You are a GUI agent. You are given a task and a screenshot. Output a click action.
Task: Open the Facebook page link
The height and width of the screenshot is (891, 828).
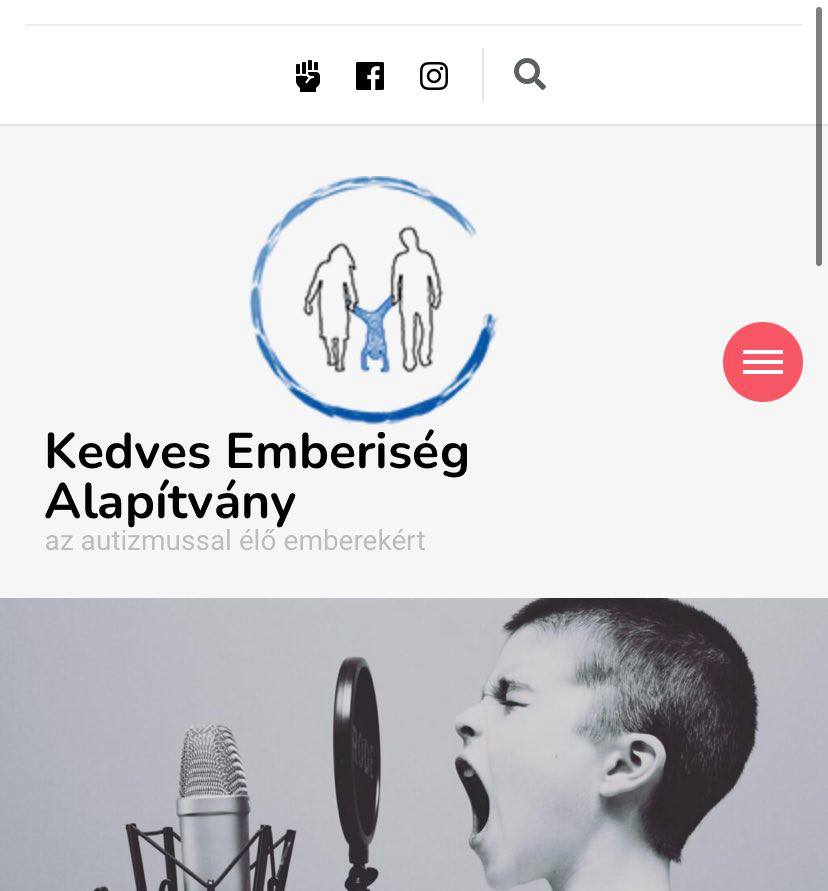tap(370, 76)
